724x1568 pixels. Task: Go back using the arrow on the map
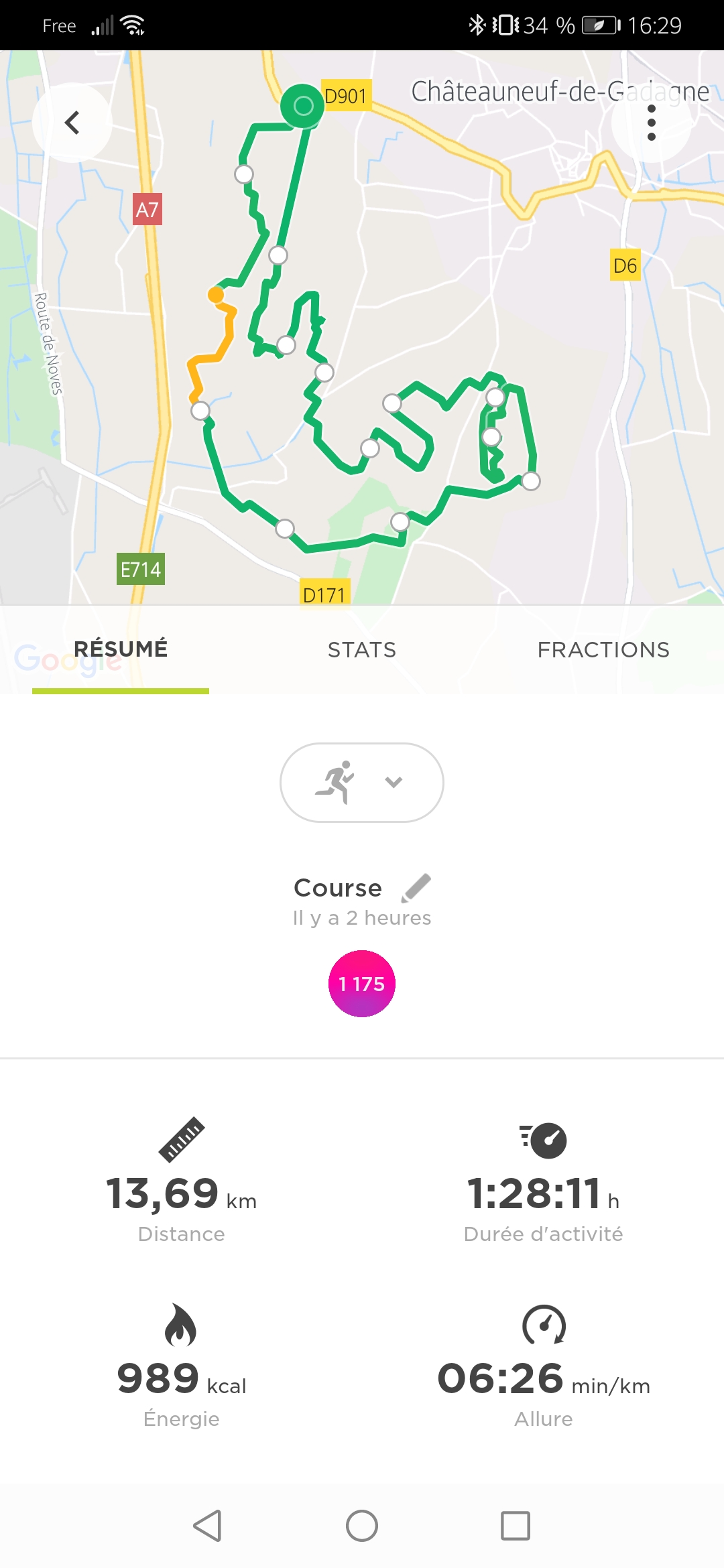coord(72,123)
